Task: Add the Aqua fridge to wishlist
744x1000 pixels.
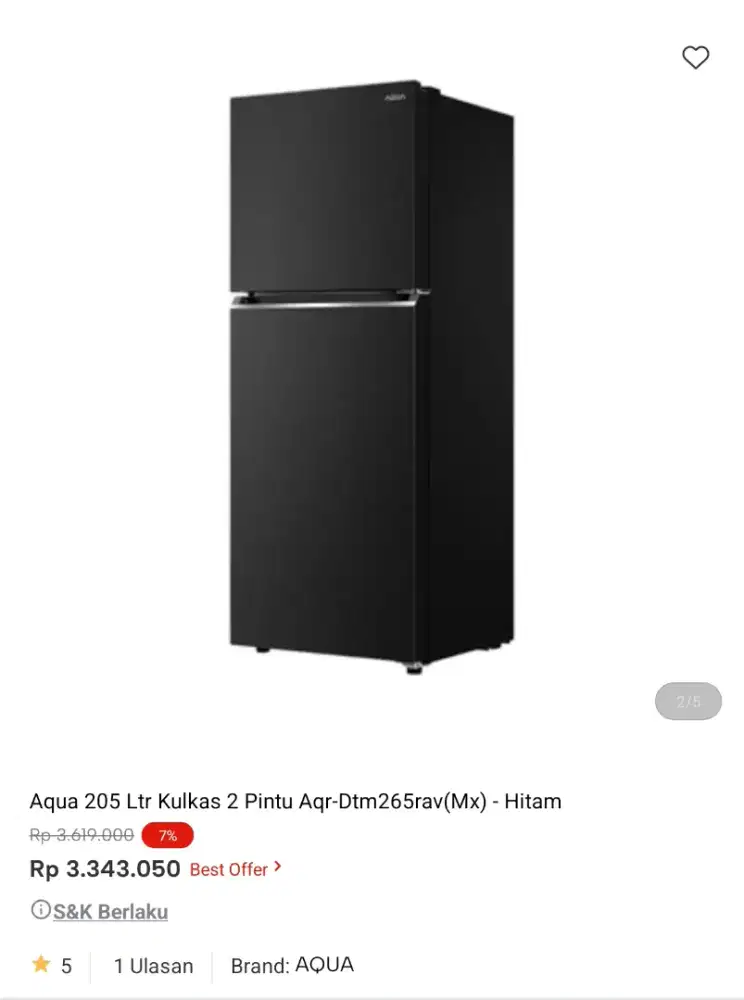Action: (695, 58)
